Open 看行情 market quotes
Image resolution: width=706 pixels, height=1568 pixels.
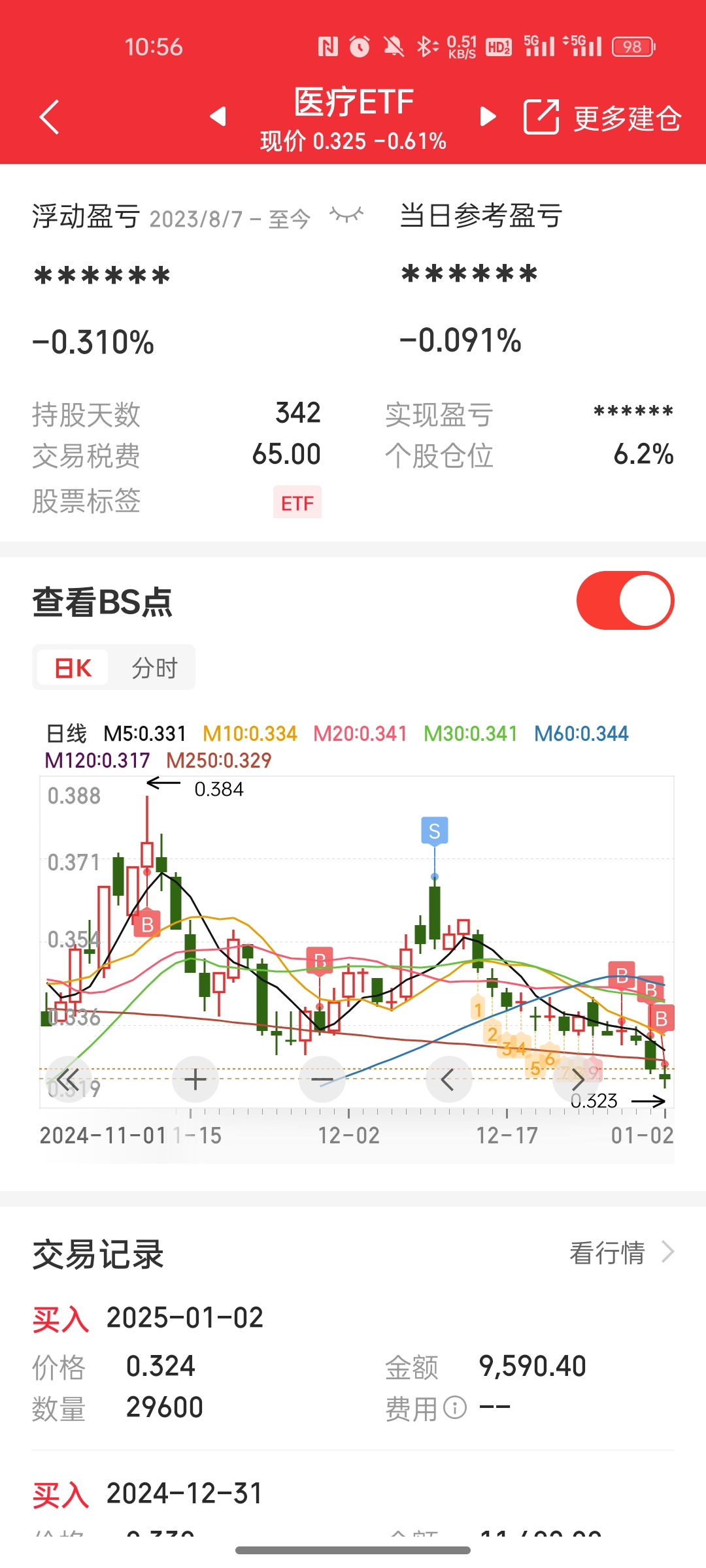[x=621, y=1253]
